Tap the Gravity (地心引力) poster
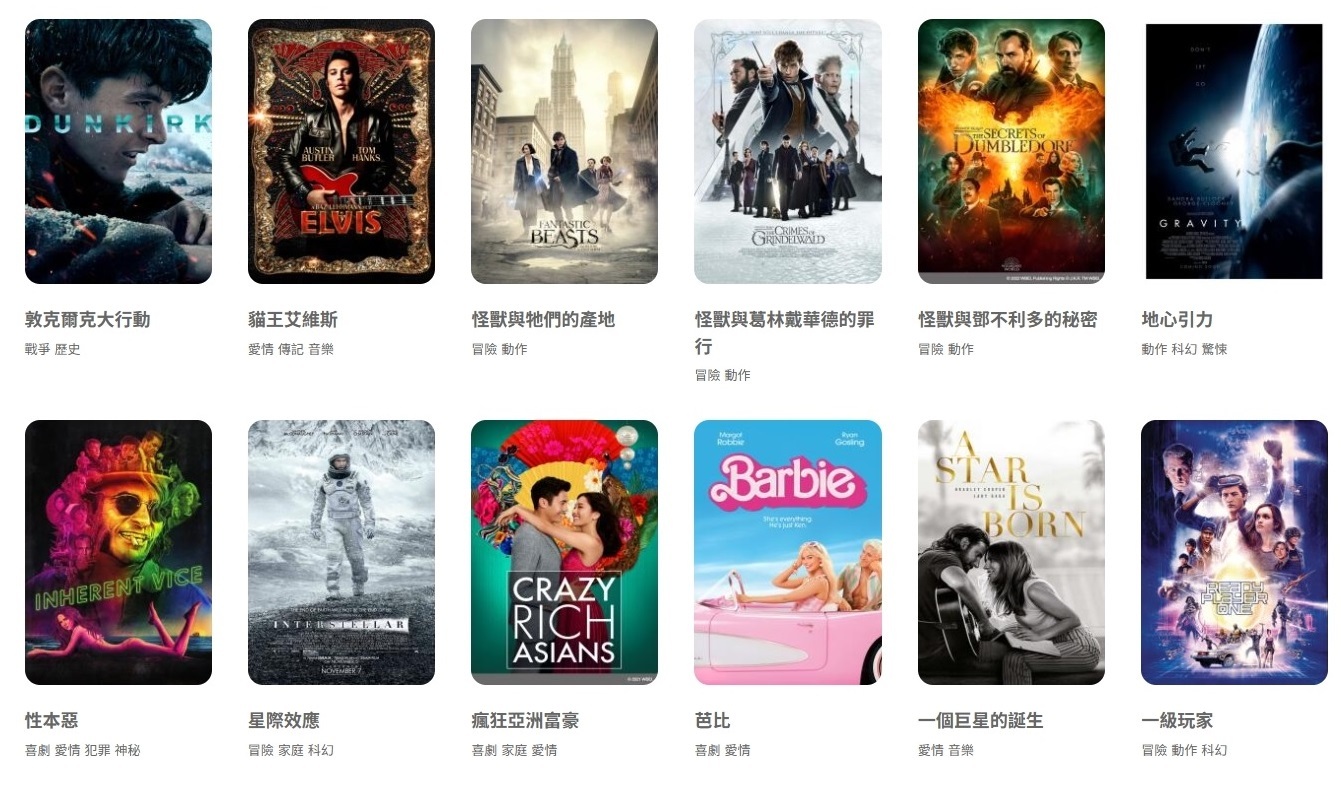Viewport: 1341px width, 787px height. [x=1234, y=152]
